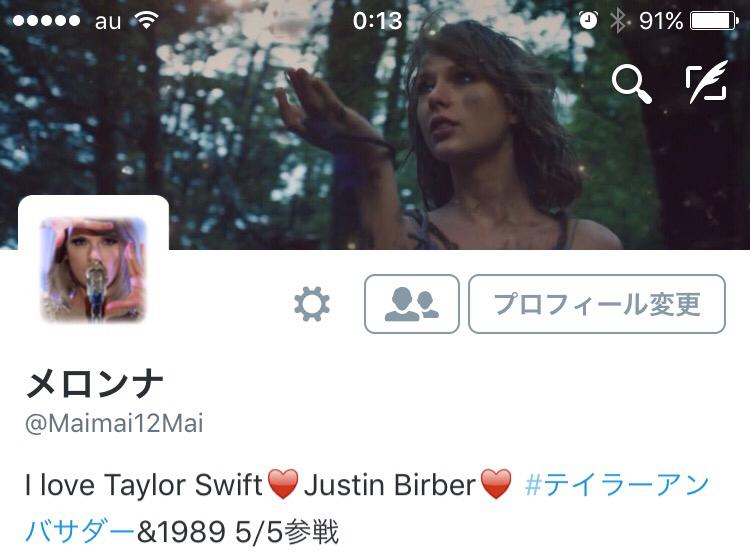The width and height of the screenshot is (750, 558).
Task: Open the #テイラーアンバサダー hashtag link
Action: coord(616,487)
